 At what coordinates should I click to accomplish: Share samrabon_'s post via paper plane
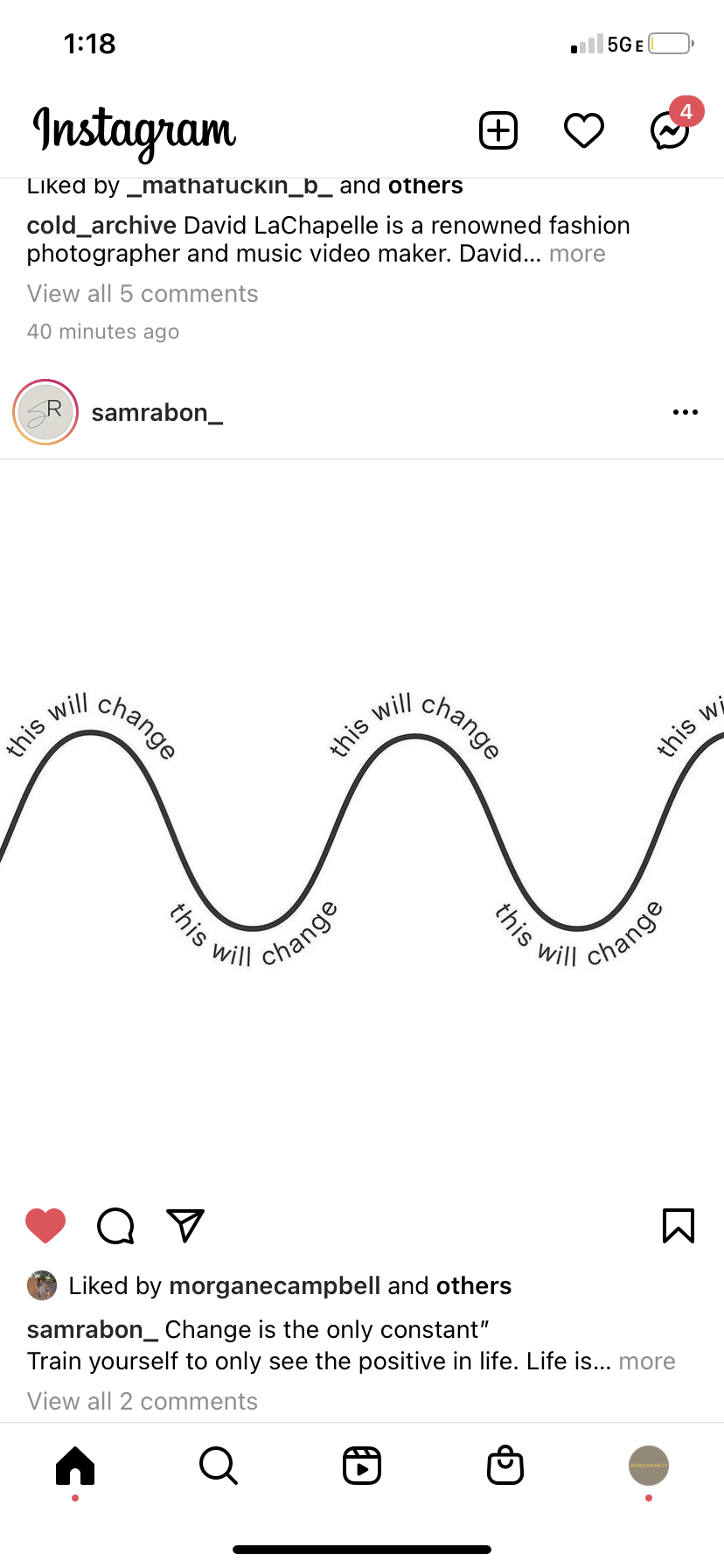185,1225
